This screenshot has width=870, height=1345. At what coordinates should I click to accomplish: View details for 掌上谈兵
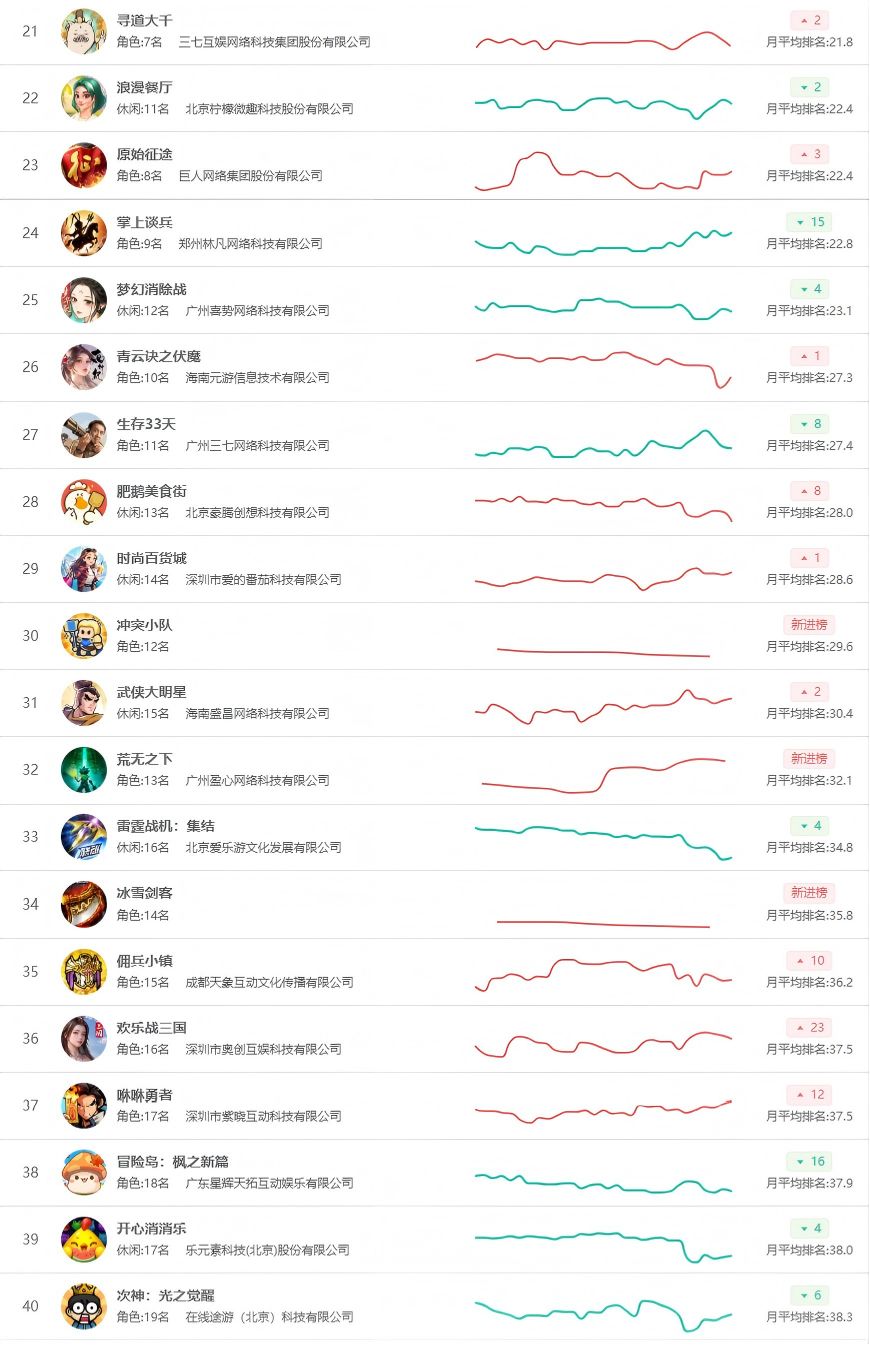tap(434, 233)
